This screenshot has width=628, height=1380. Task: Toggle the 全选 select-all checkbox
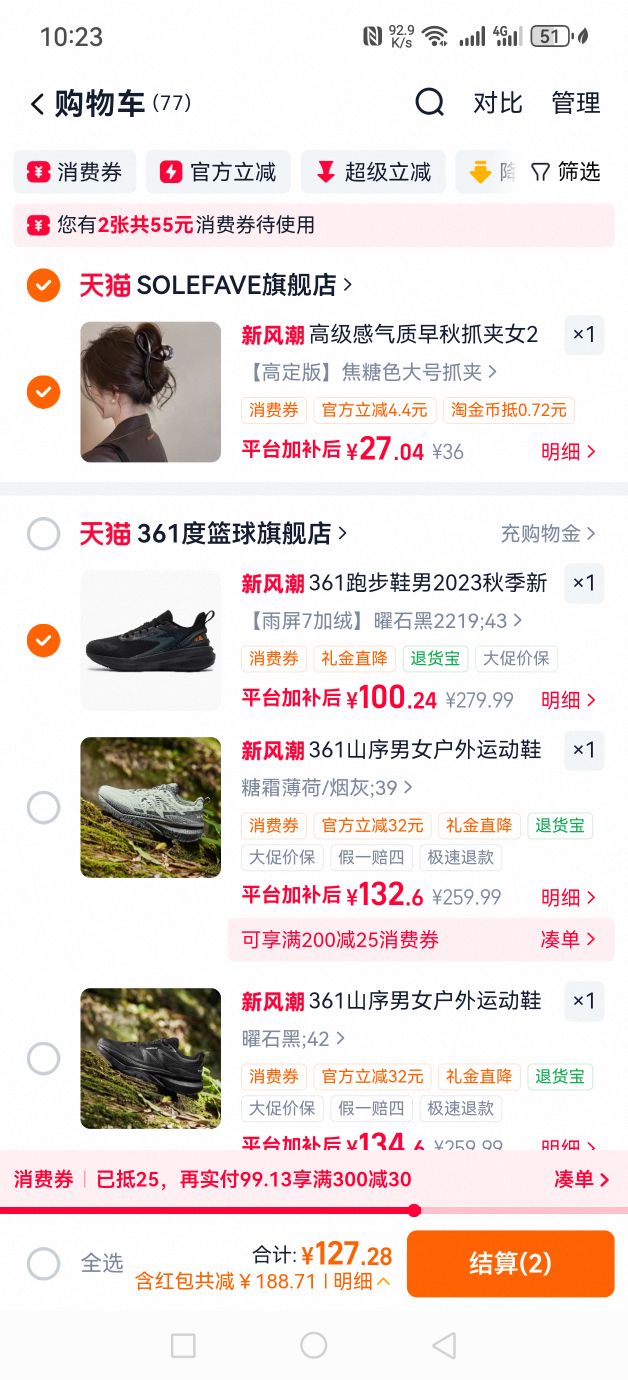click(43, 1263)
